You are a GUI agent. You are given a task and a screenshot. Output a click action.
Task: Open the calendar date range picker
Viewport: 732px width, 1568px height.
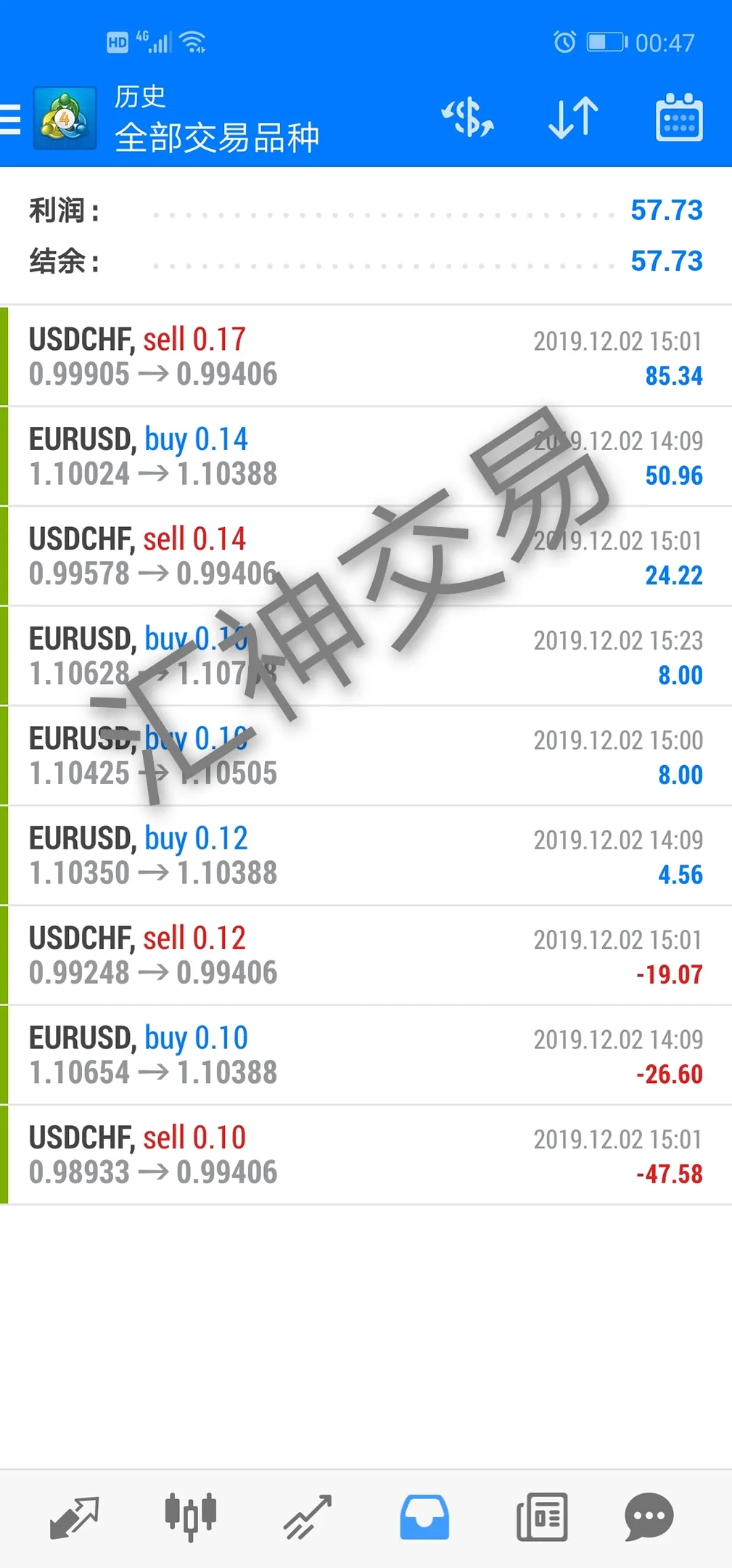[679, 118]
